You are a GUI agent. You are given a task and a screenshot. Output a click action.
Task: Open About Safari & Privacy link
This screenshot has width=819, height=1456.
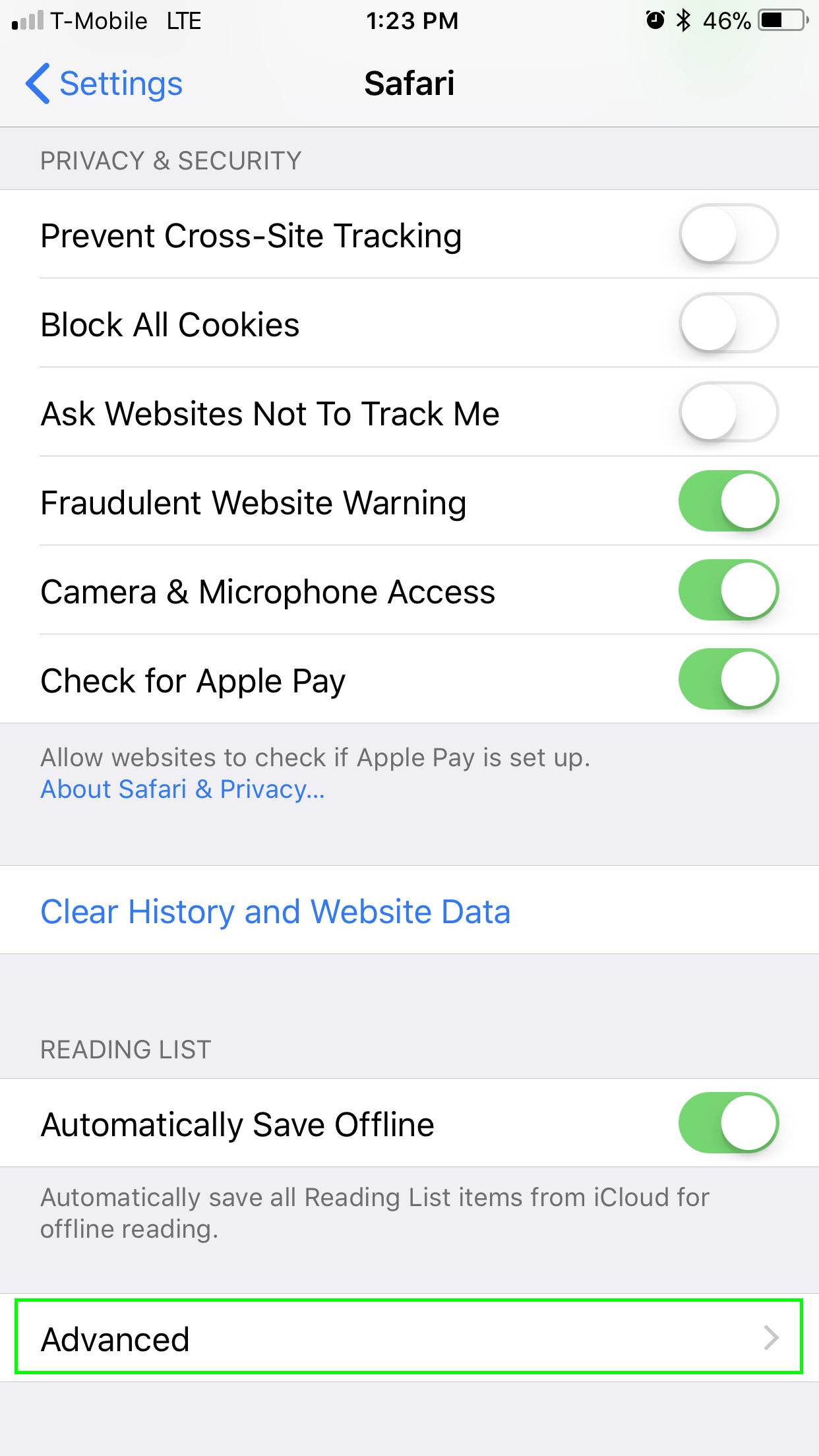tap(183, 789)
